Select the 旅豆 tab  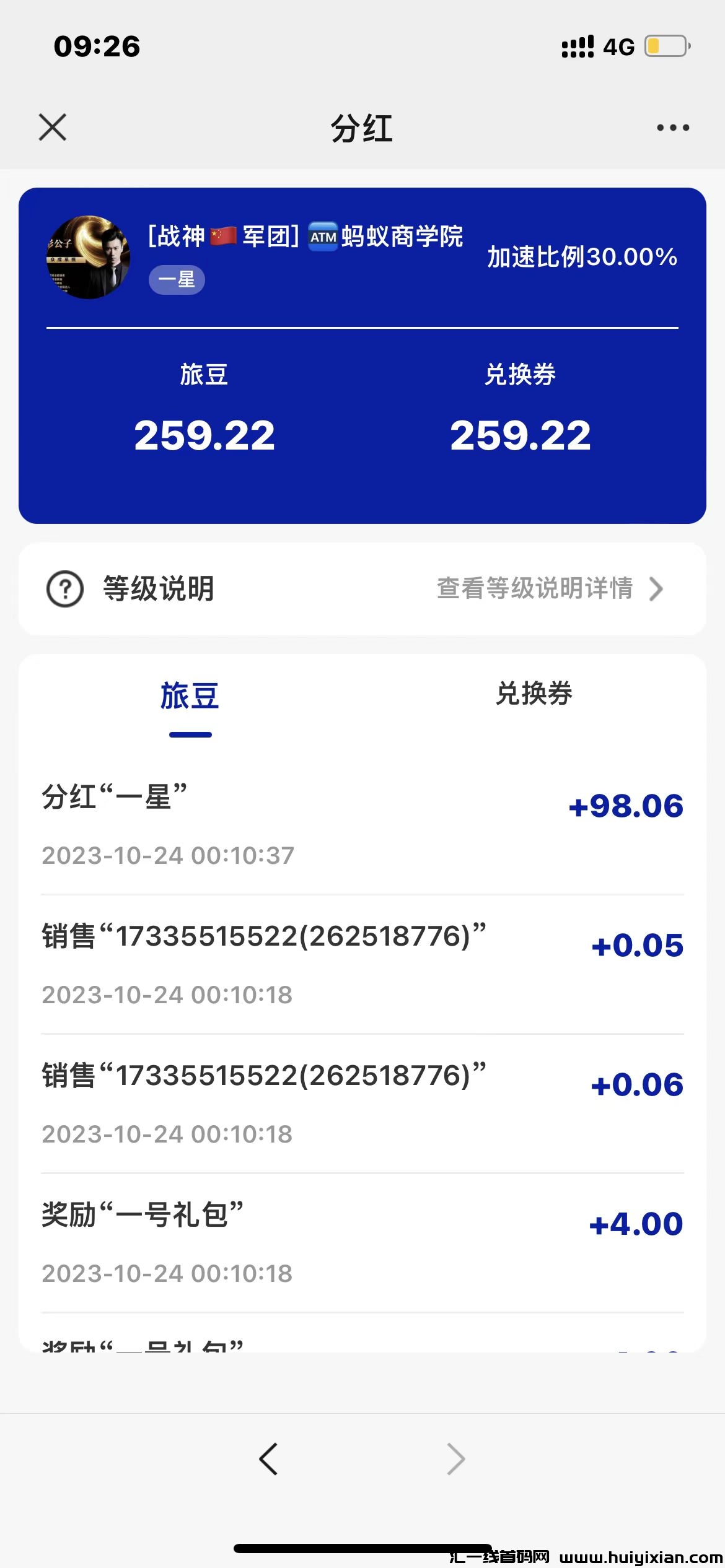point(190,695)
